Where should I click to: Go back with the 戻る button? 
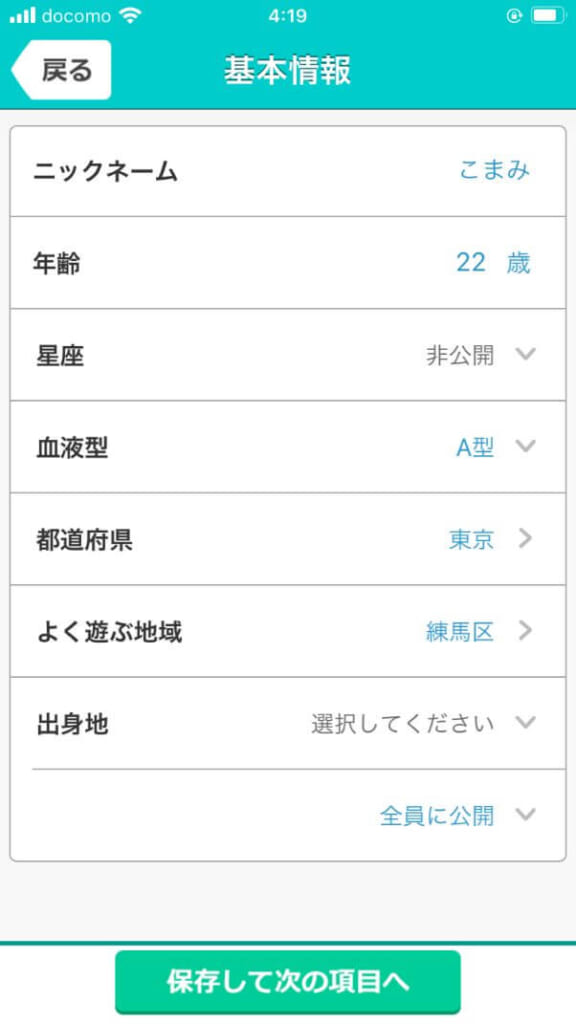[61, 70]
